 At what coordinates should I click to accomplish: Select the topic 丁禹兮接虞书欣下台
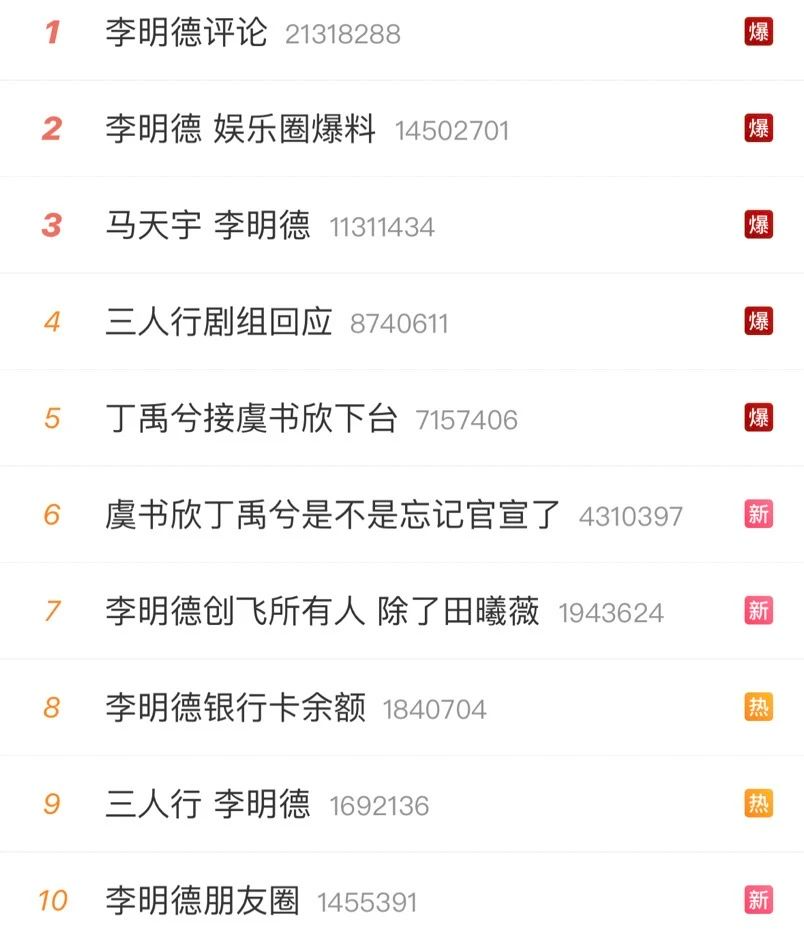tap(251, 418)
